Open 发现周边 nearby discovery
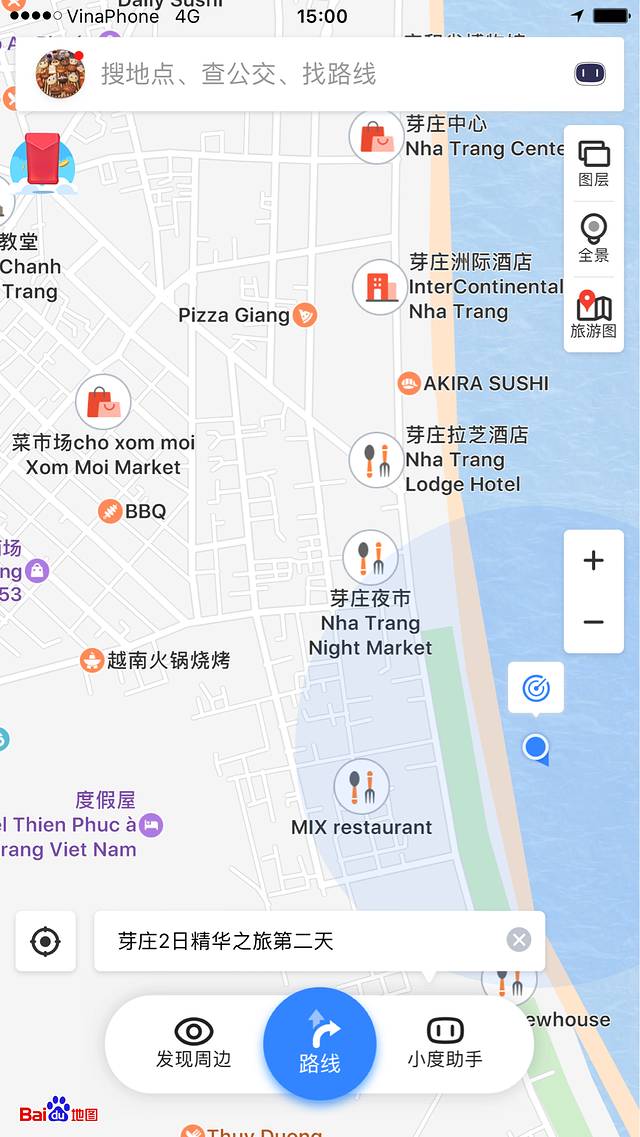 click(x=193, y=1043)
